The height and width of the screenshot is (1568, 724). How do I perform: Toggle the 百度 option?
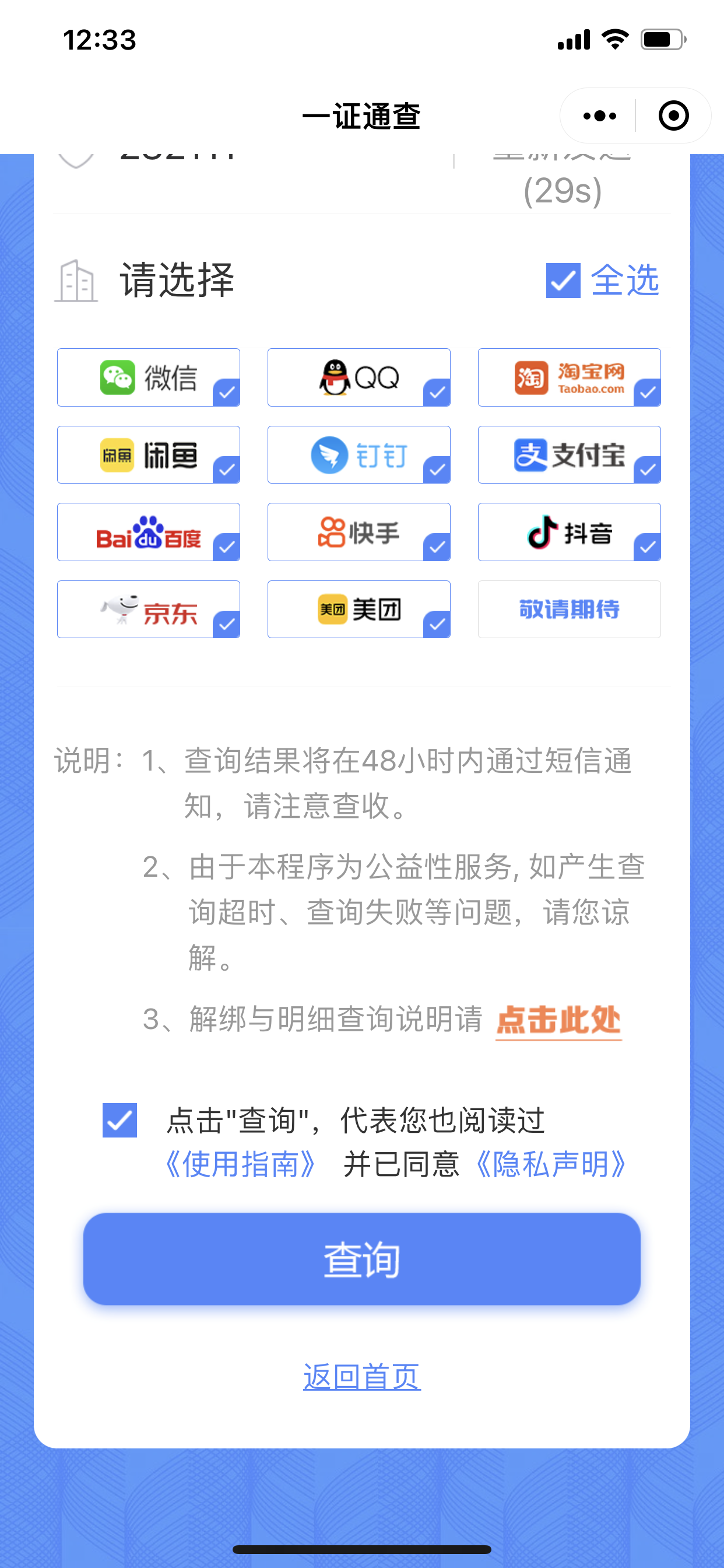[149, 532]
